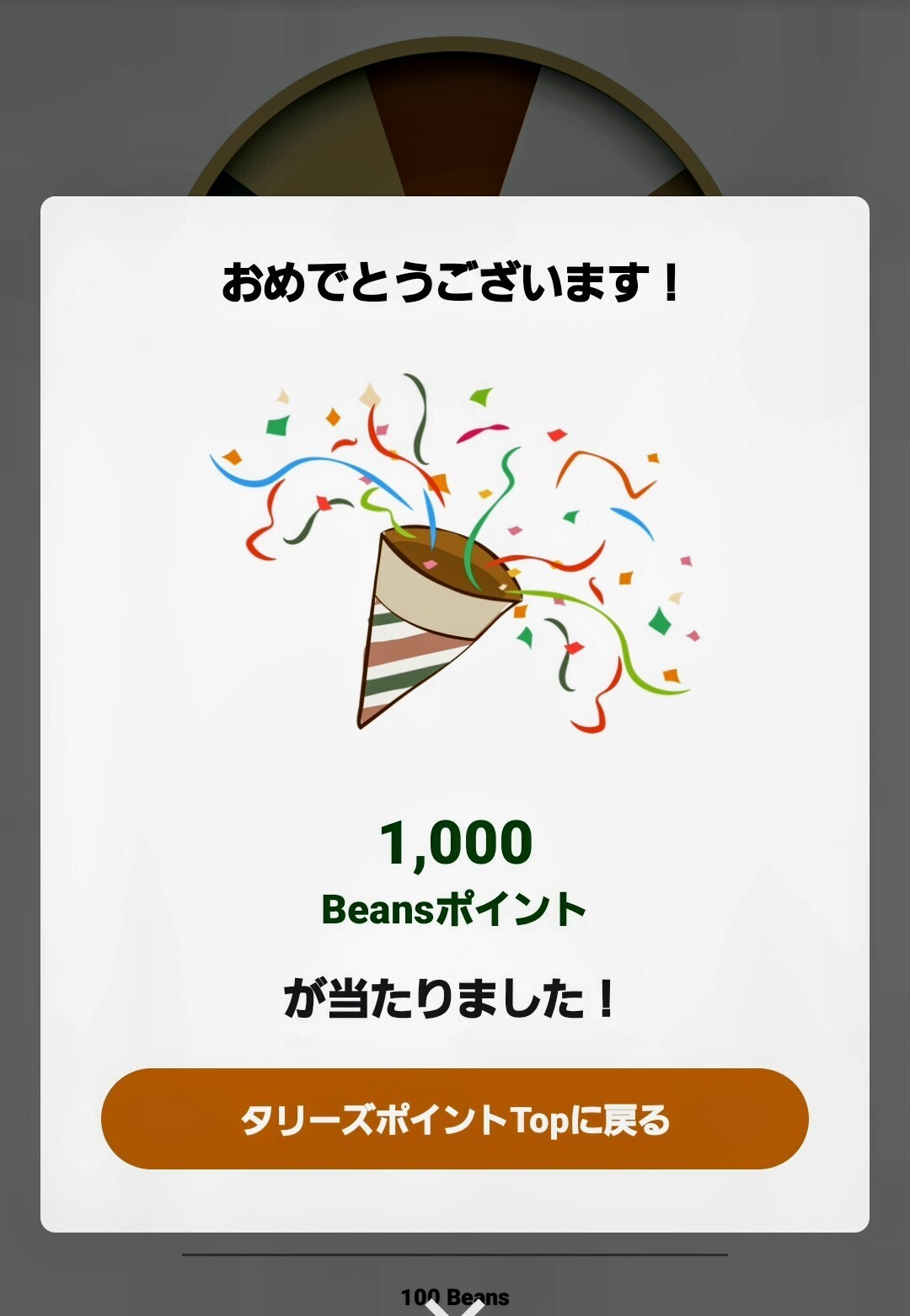Tap タリーズポイントTopに戻る button

coord(455,1119)
